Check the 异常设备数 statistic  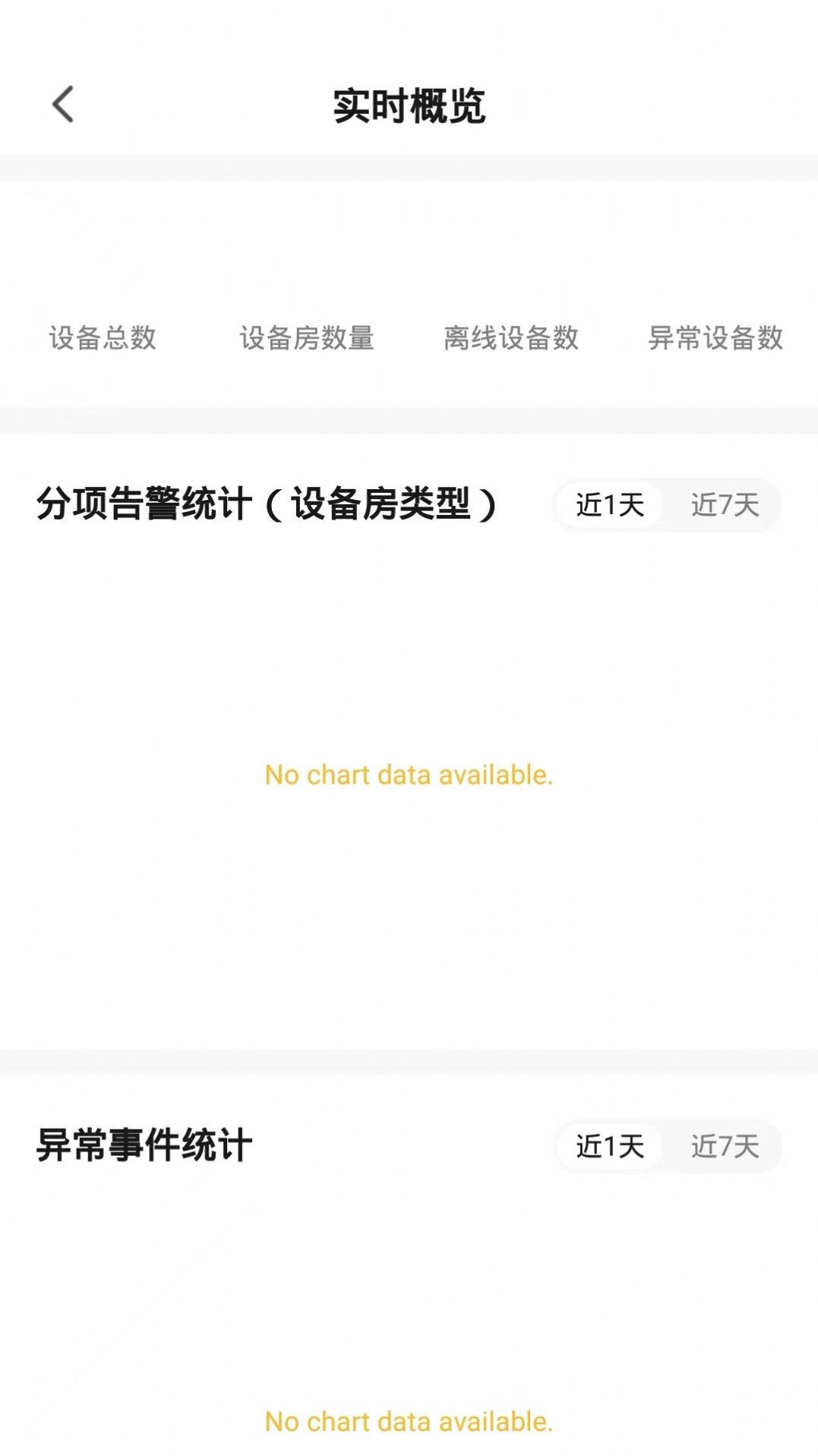pyautogui.click(x=715, y=340)
